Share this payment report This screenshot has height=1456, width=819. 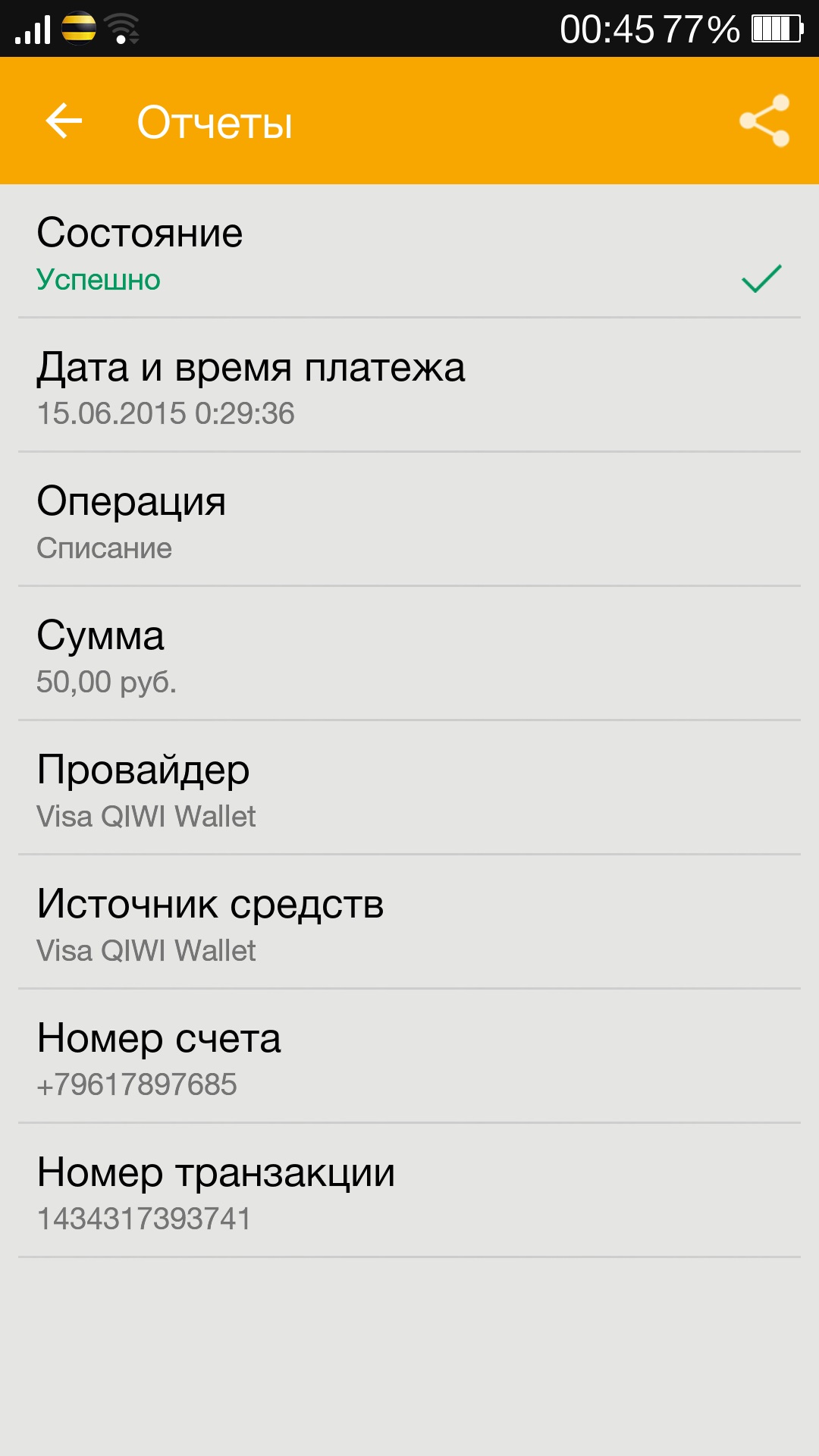[764, 121]
